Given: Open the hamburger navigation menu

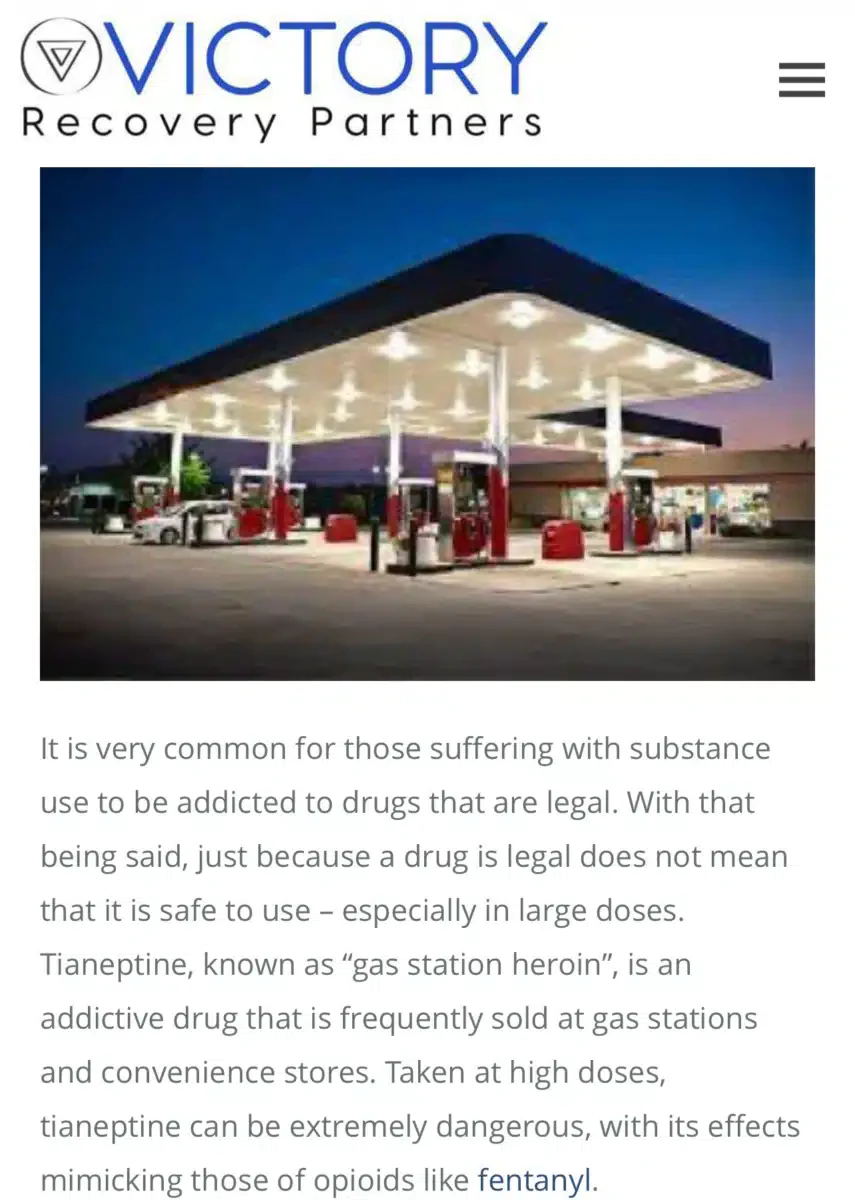Looking at the screenshot, I should coord(801,80).
